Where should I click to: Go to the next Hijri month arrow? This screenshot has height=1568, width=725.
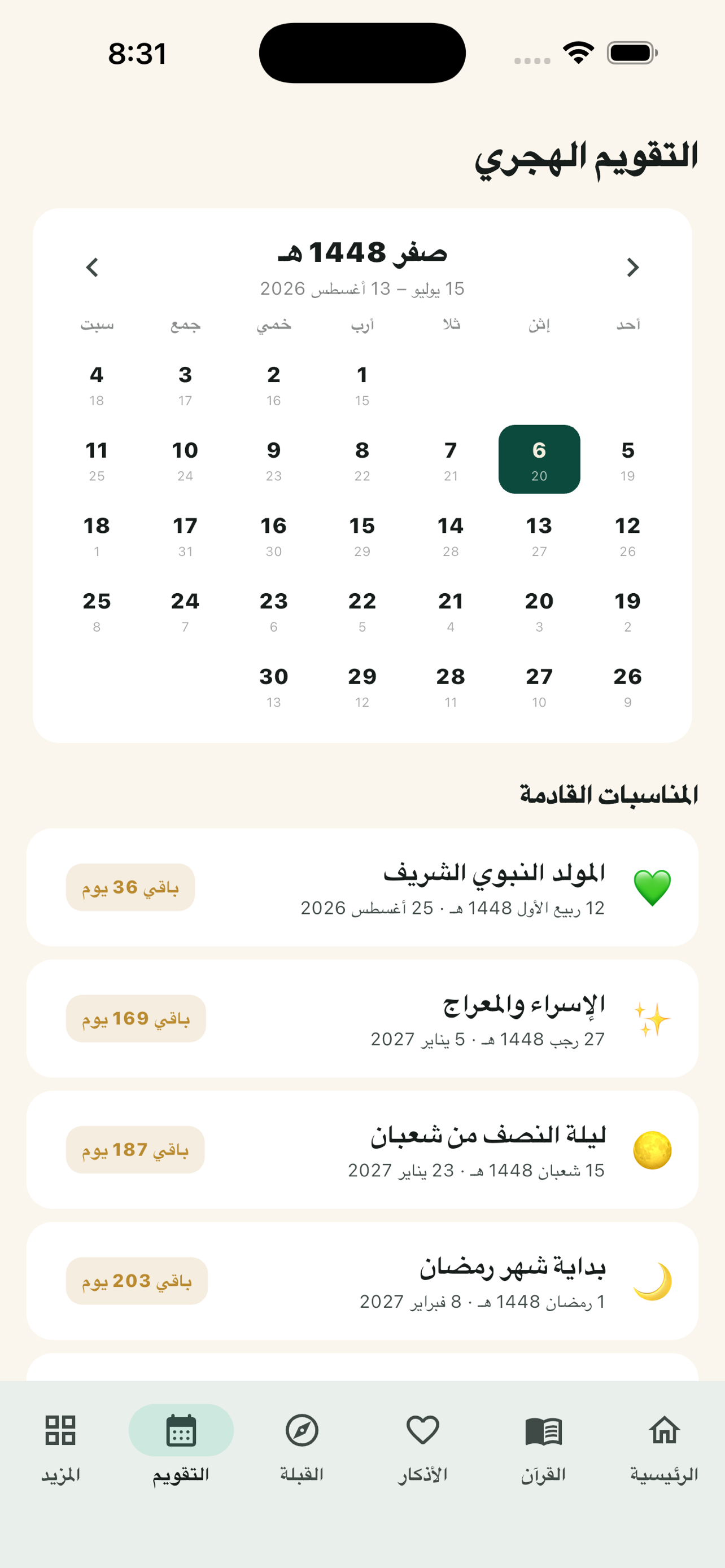coord(93,267)
